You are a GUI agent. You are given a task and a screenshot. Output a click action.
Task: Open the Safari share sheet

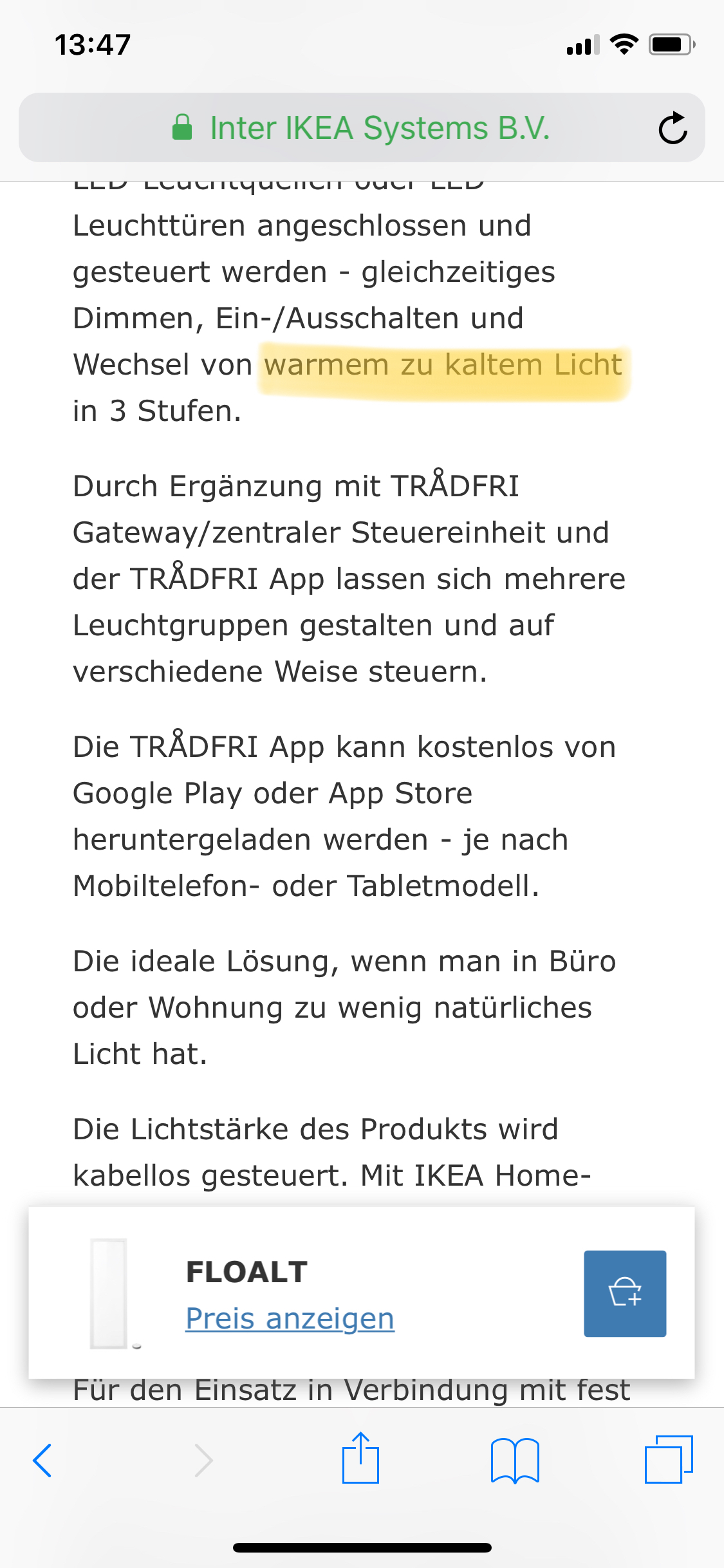[x=360, y=1459]
